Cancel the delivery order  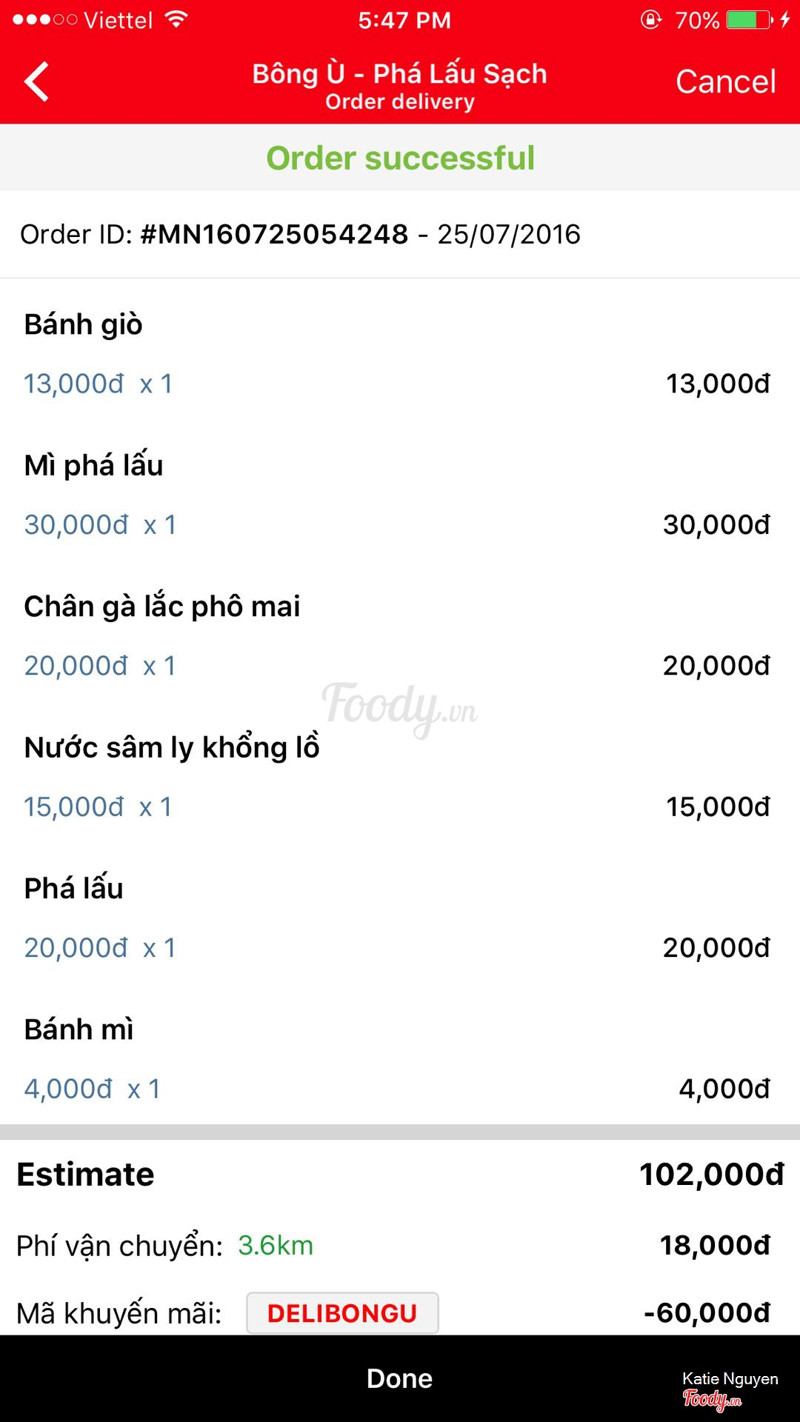pos(725,82)
